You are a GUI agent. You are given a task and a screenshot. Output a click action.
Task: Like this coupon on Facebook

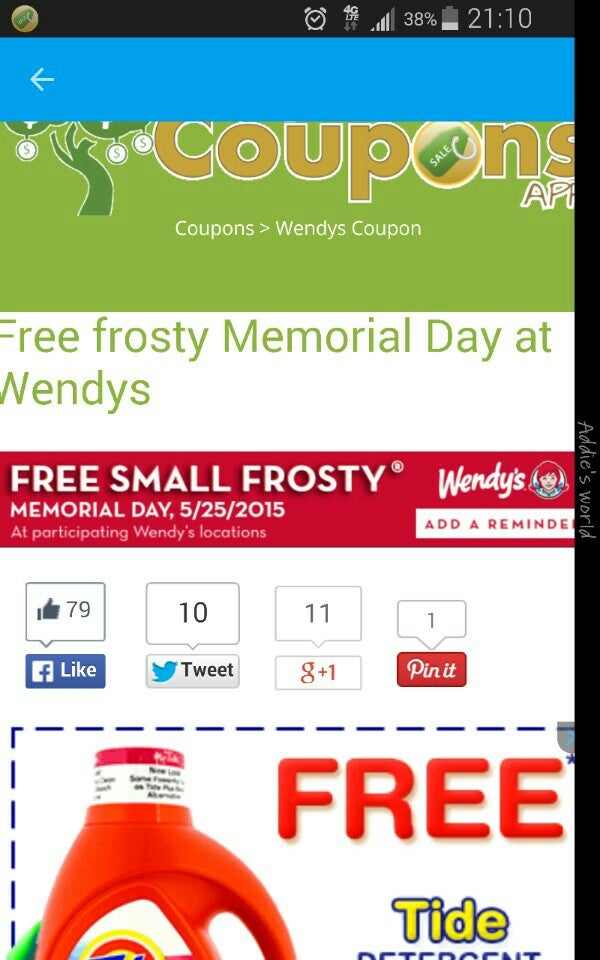click(65, 670)
